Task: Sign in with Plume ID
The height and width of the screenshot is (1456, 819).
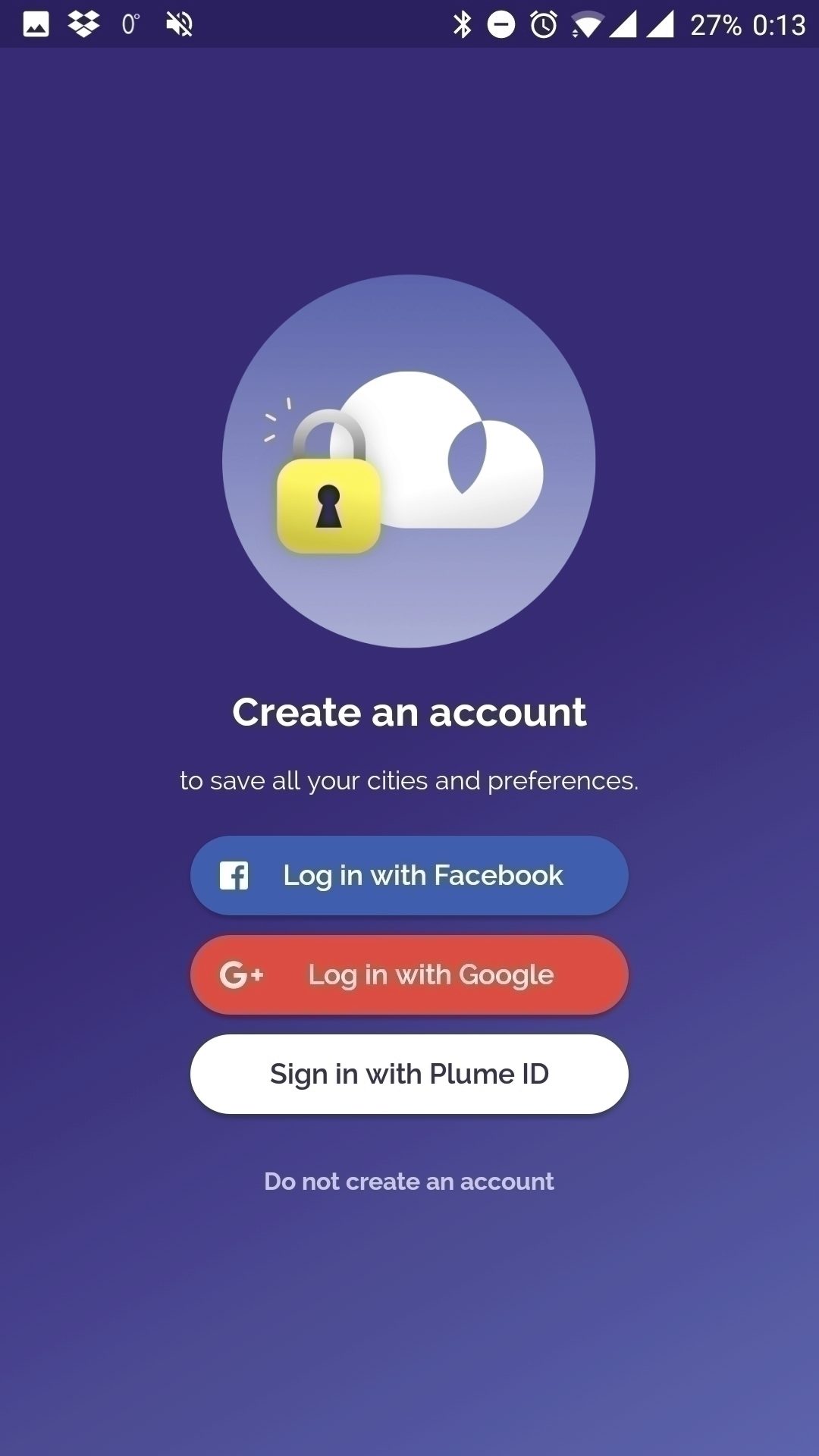Action: click(x=409, y=1074)
